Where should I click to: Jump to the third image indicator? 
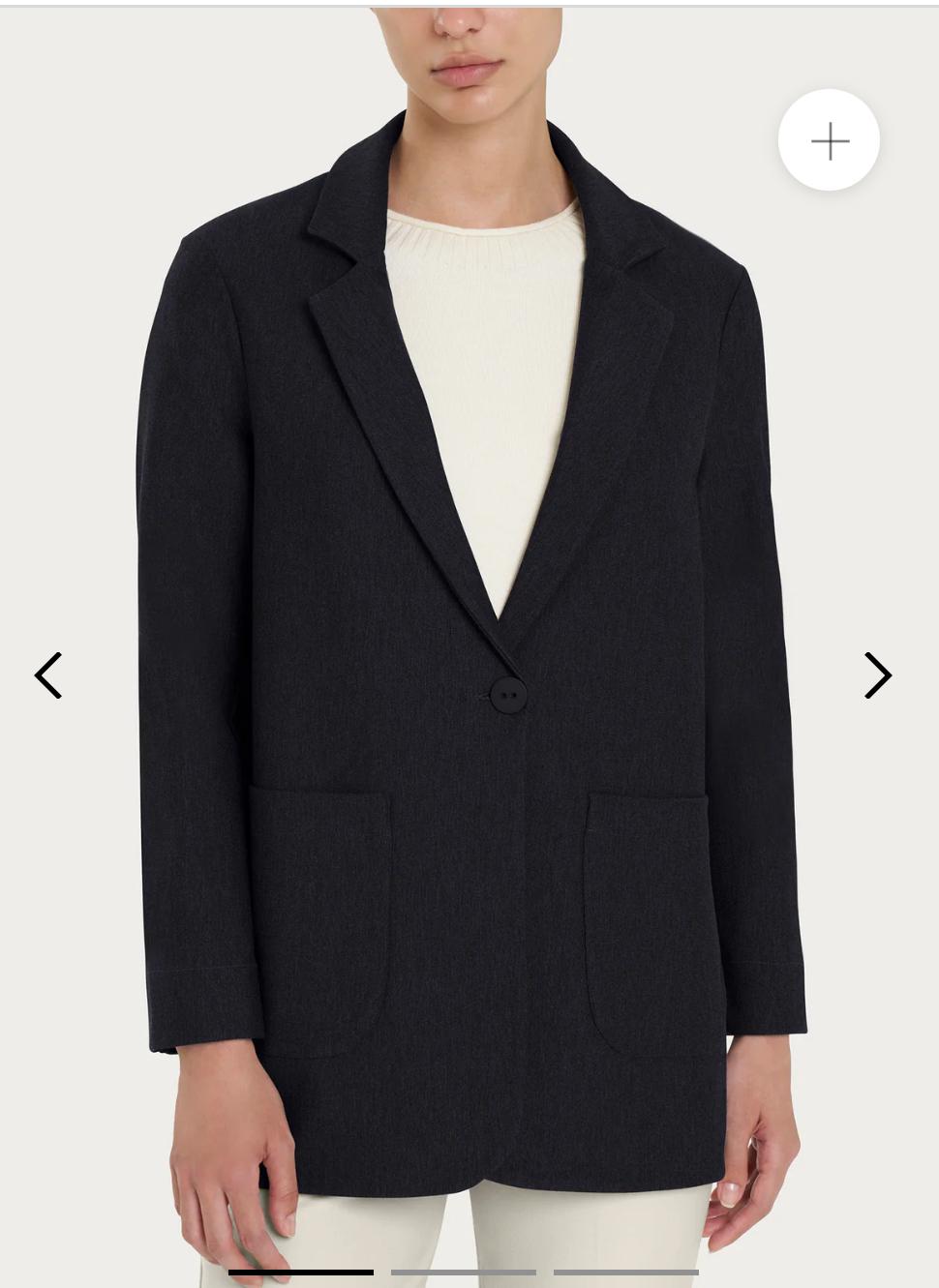pyautogui.click(x=625, y=1272)
